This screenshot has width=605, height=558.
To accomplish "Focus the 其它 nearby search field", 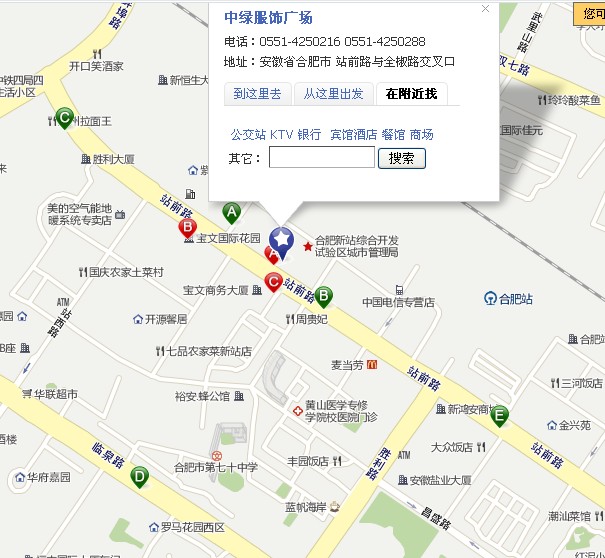I will (x=321, y=158).
